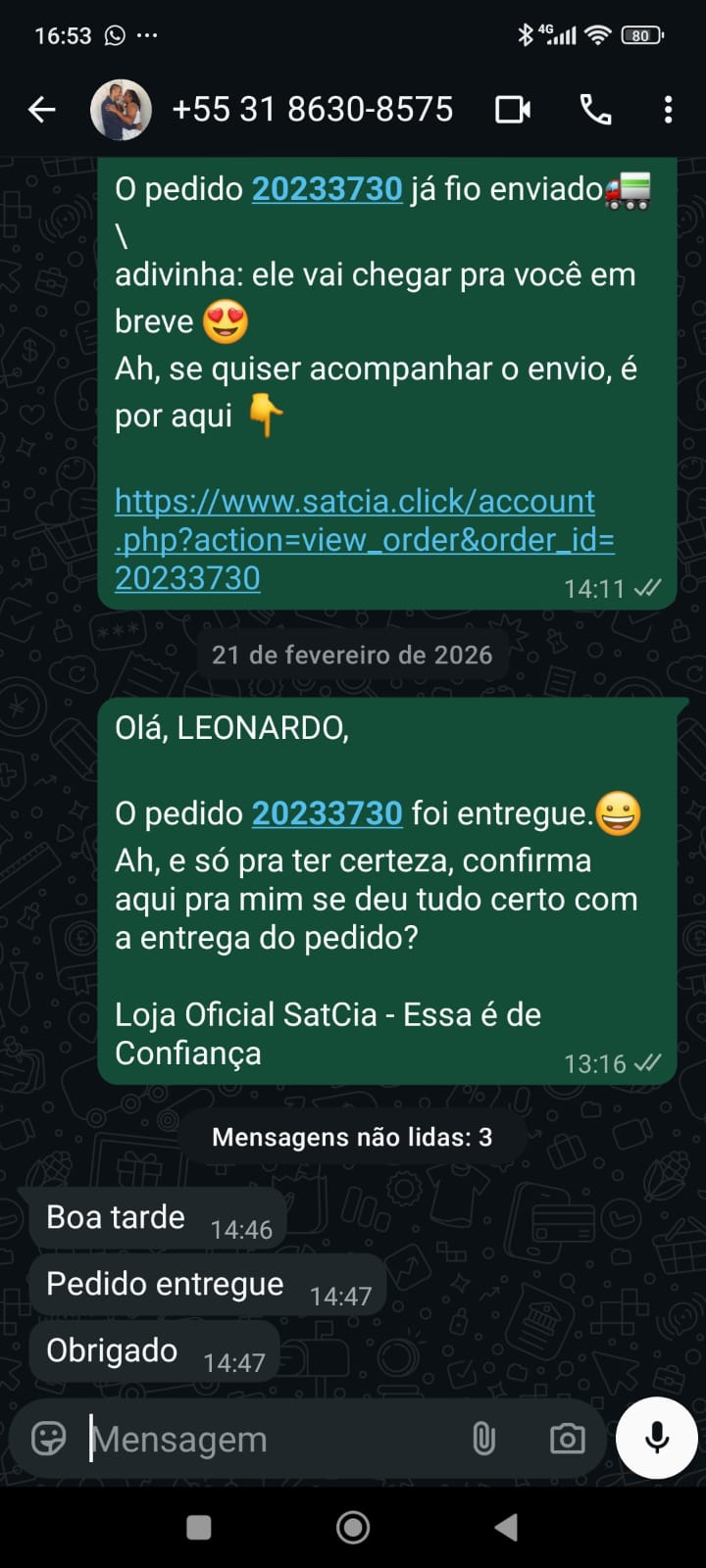Go back to the chat list
The width and height of the screenshot is (706, 1568).
pos(41,110)
